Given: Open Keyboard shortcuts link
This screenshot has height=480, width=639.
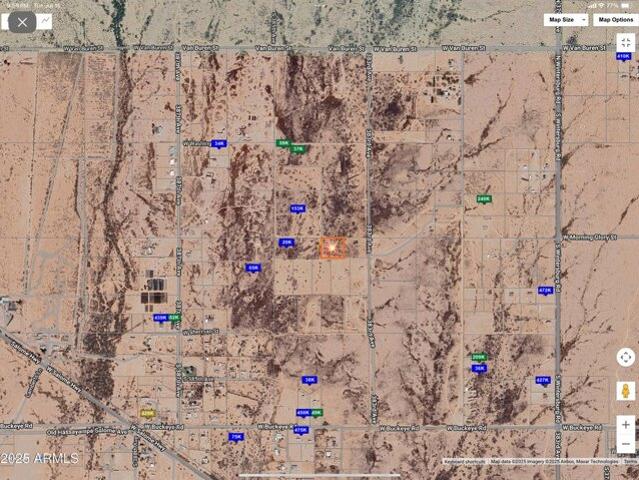Looking at the screenshot, I should click(465, 461).
